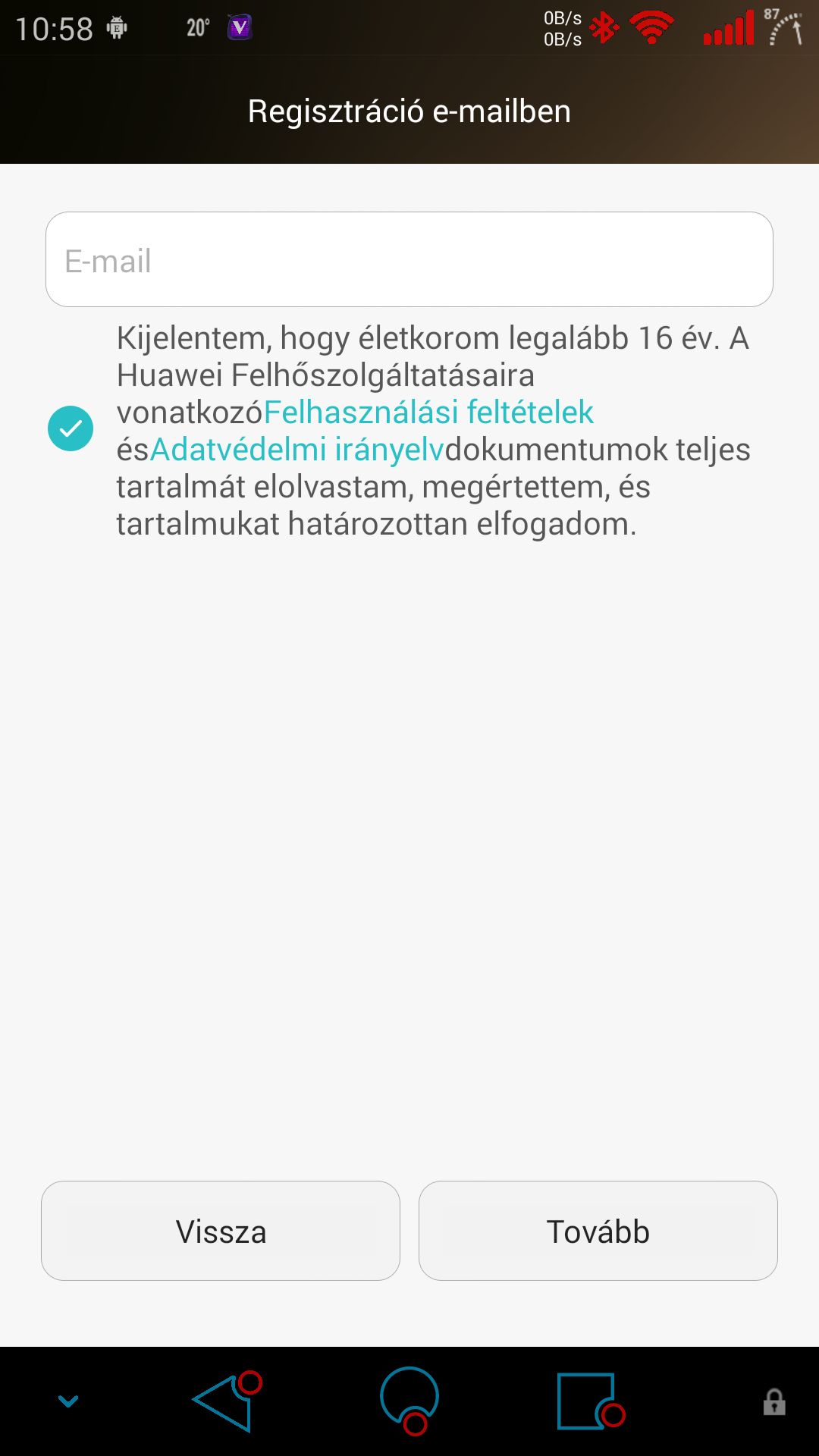This screenshot has width=819, height=1456.
Task: Go back with the Vissza button
Action: click(221, 1231)
